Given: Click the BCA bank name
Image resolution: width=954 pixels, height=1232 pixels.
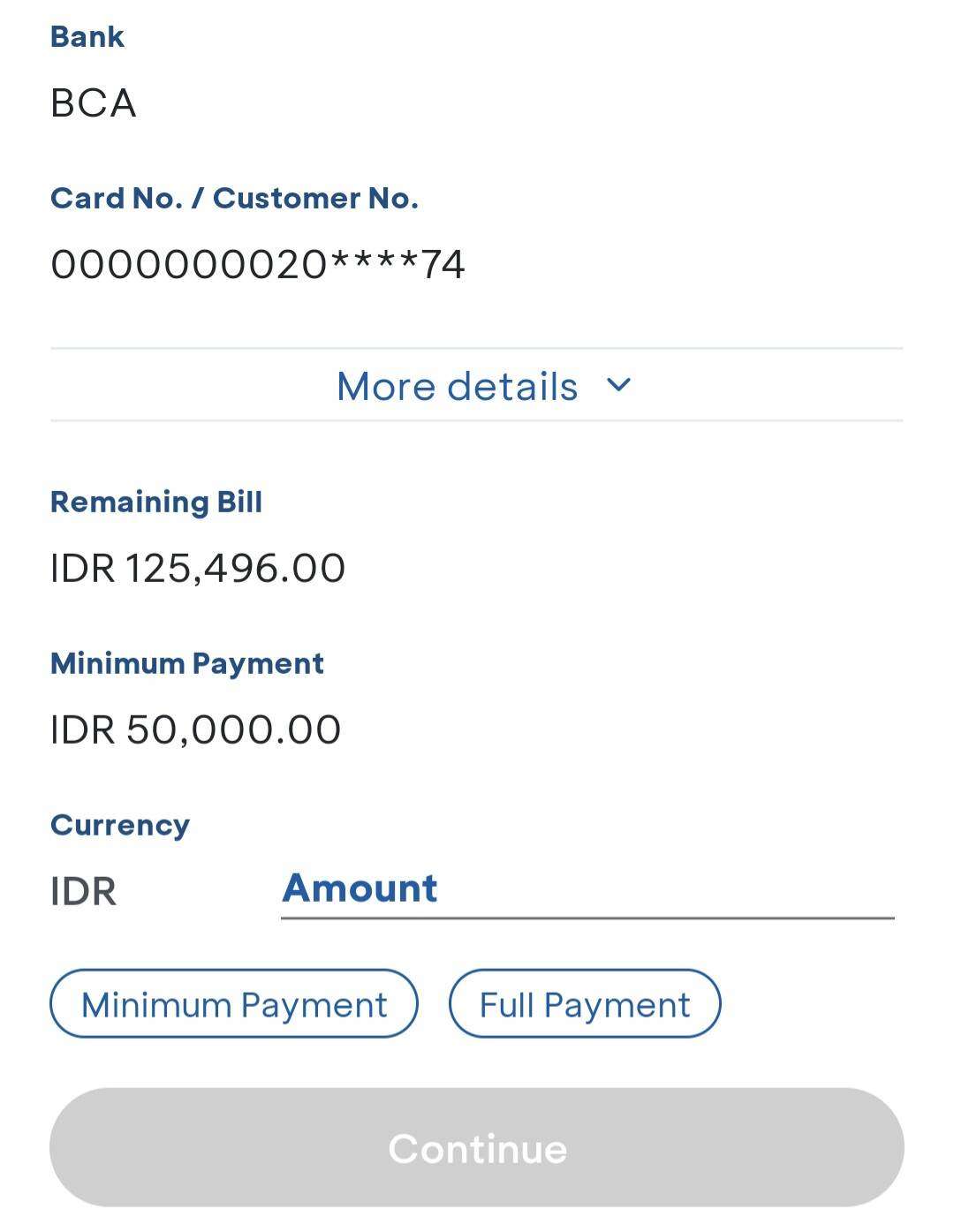Looking at the screenshot, I should (x=94, y=104).
